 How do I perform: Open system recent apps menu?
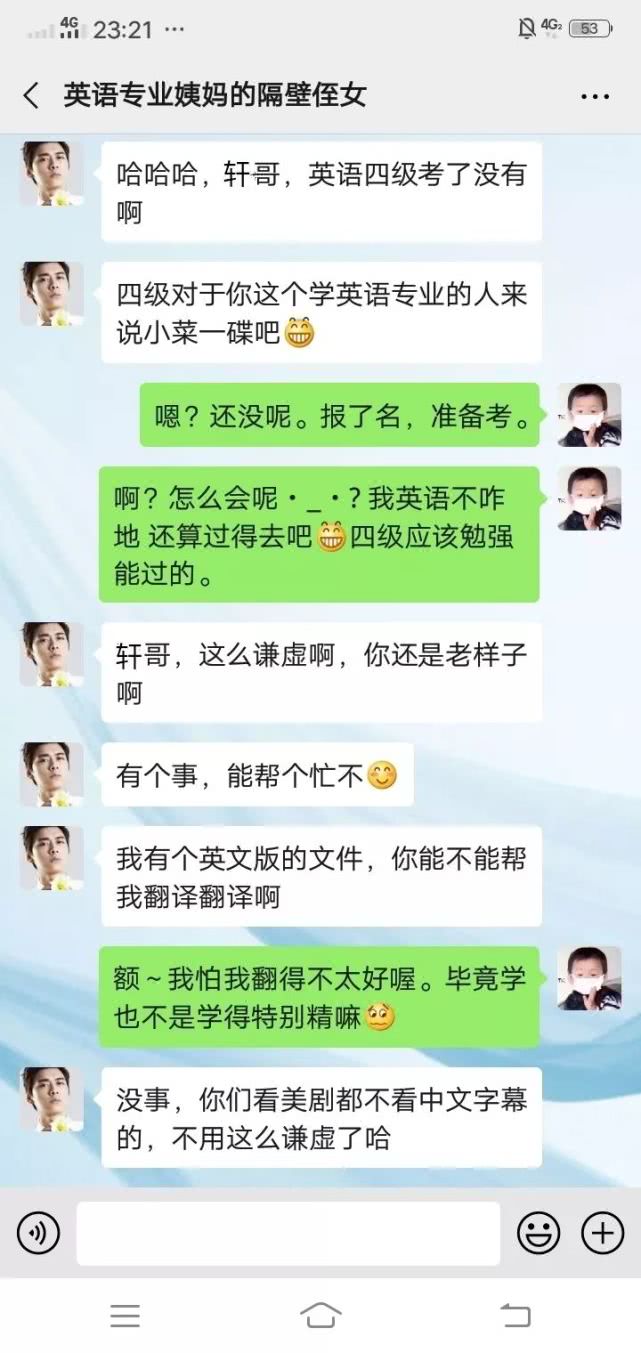(125, 1316)
